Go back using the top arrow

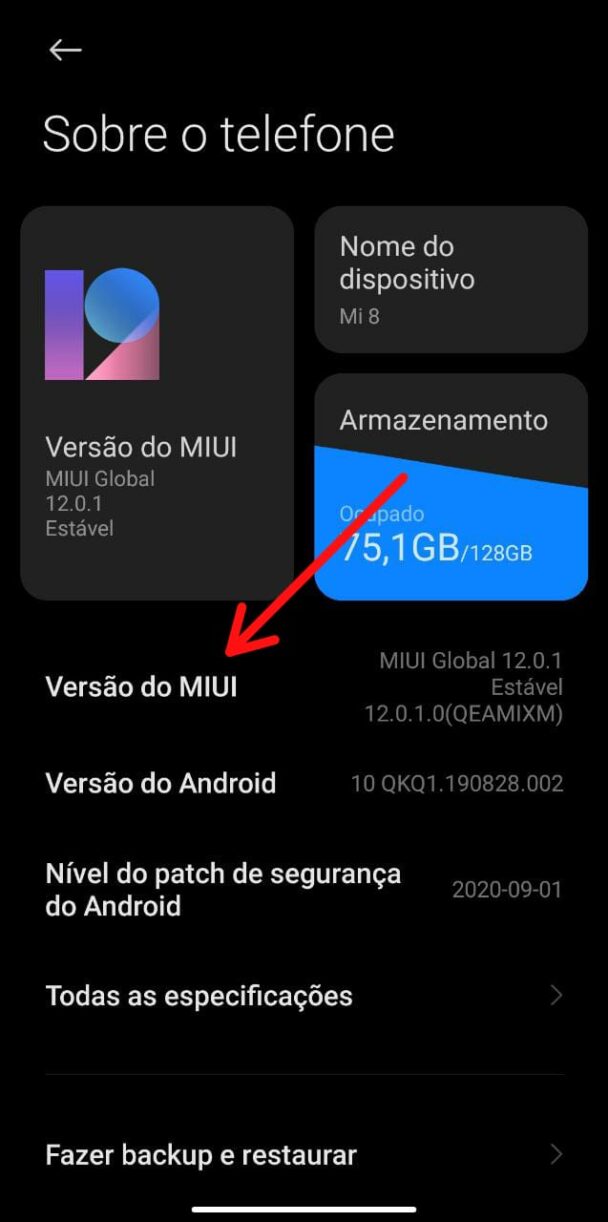point(65,50)
